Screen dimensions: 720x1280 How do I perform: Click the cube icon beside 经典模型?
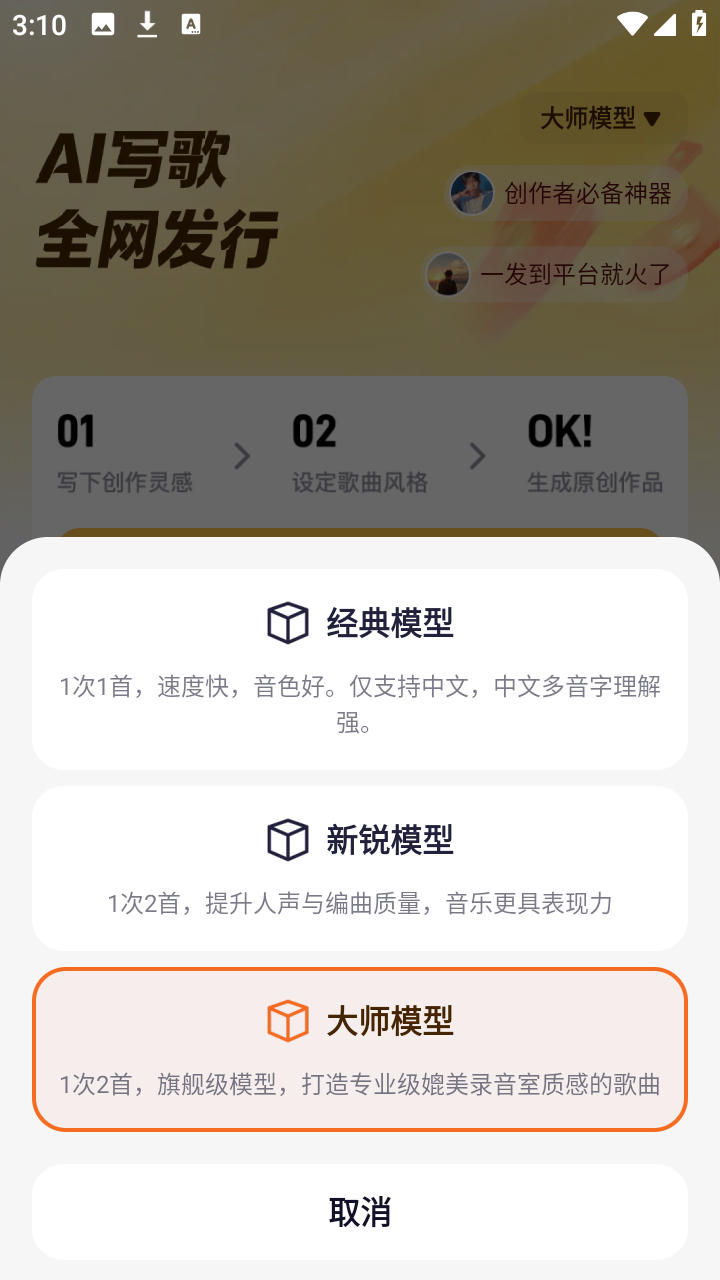(x=289, y=621)
